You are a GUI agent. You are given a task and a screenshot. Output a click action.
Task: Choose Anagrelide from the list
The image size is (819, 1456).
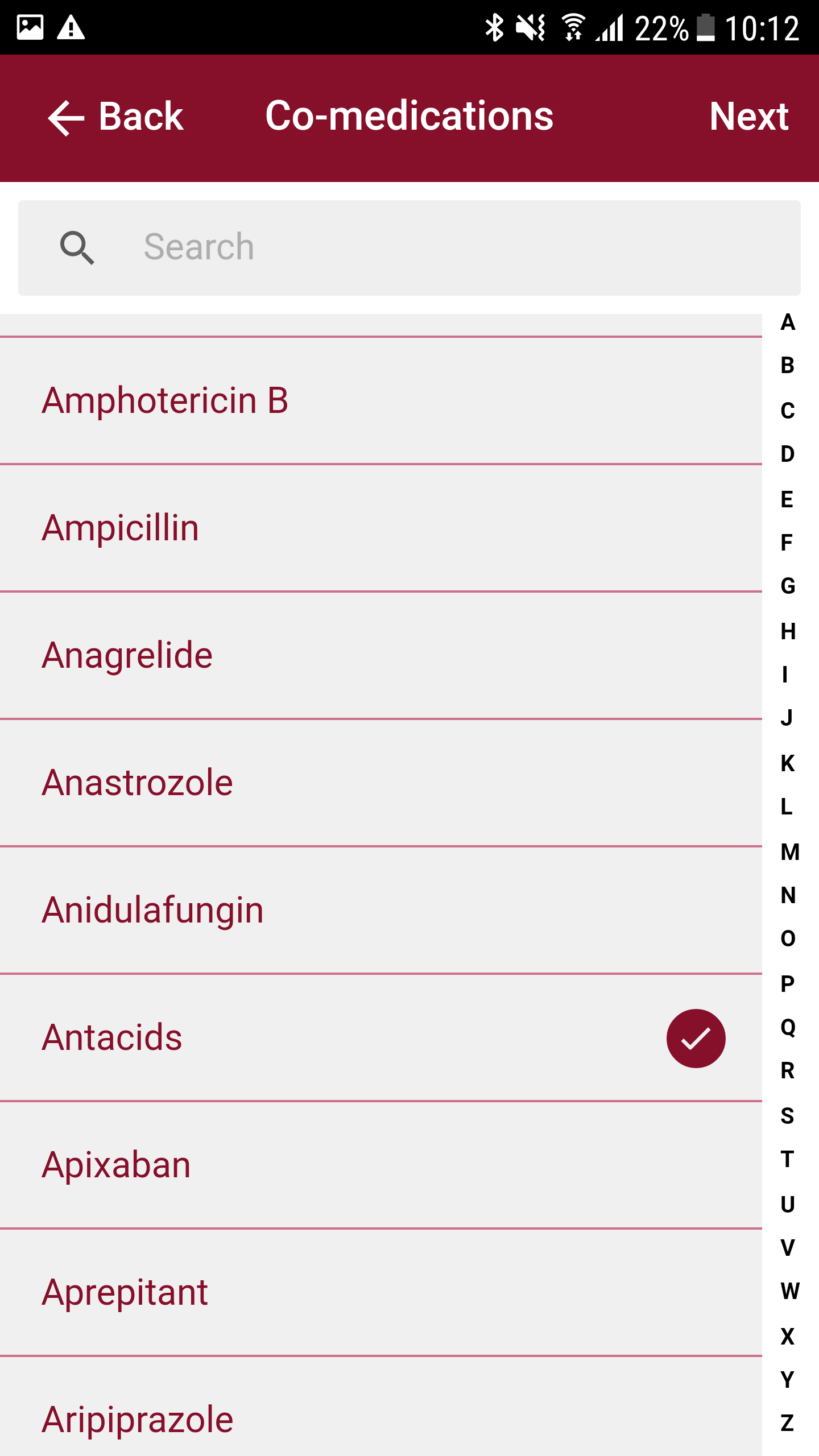tap(381, 655)
